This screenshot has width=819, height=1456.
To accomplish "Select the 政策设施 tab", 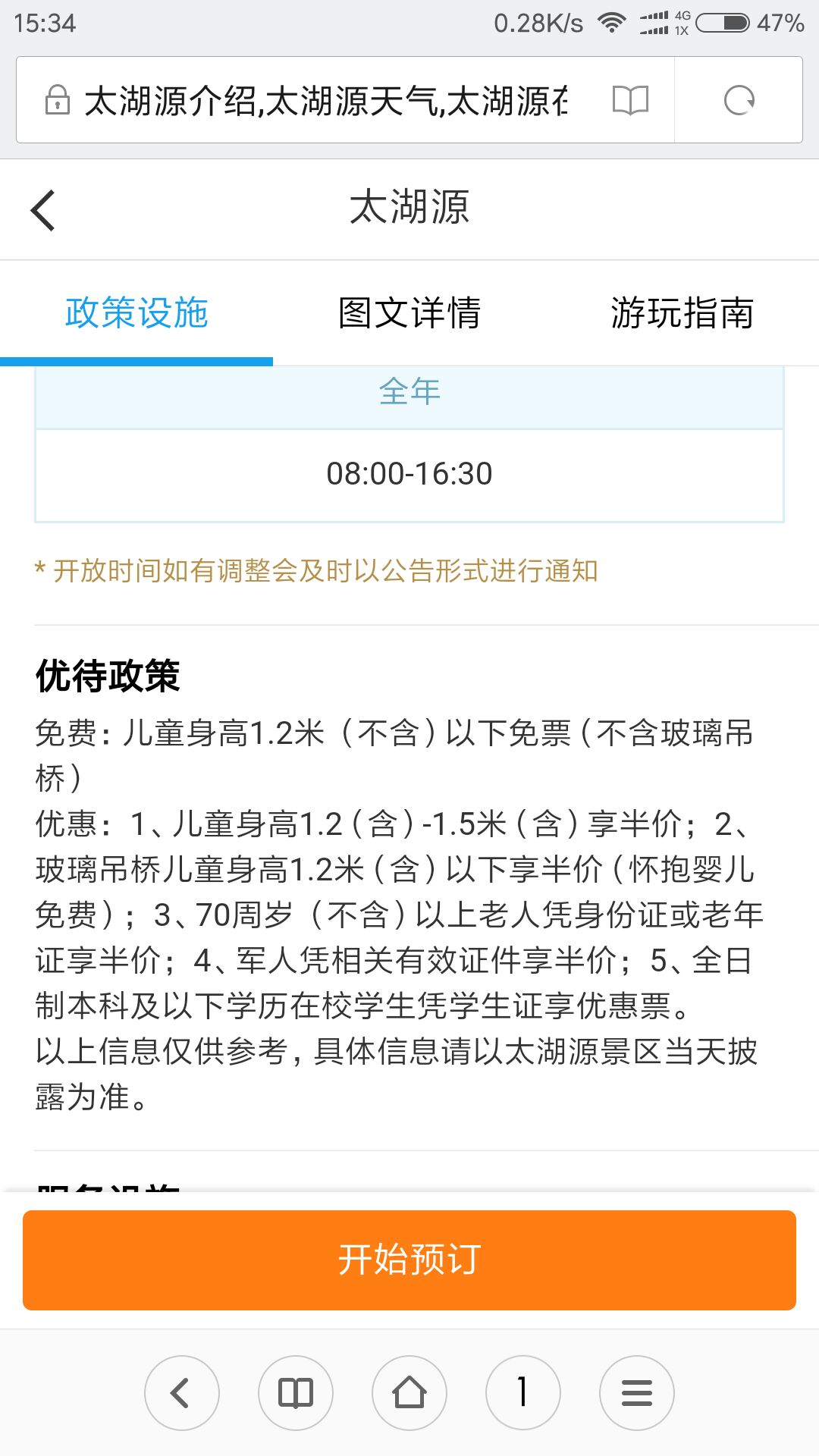I will pos(136,312).
